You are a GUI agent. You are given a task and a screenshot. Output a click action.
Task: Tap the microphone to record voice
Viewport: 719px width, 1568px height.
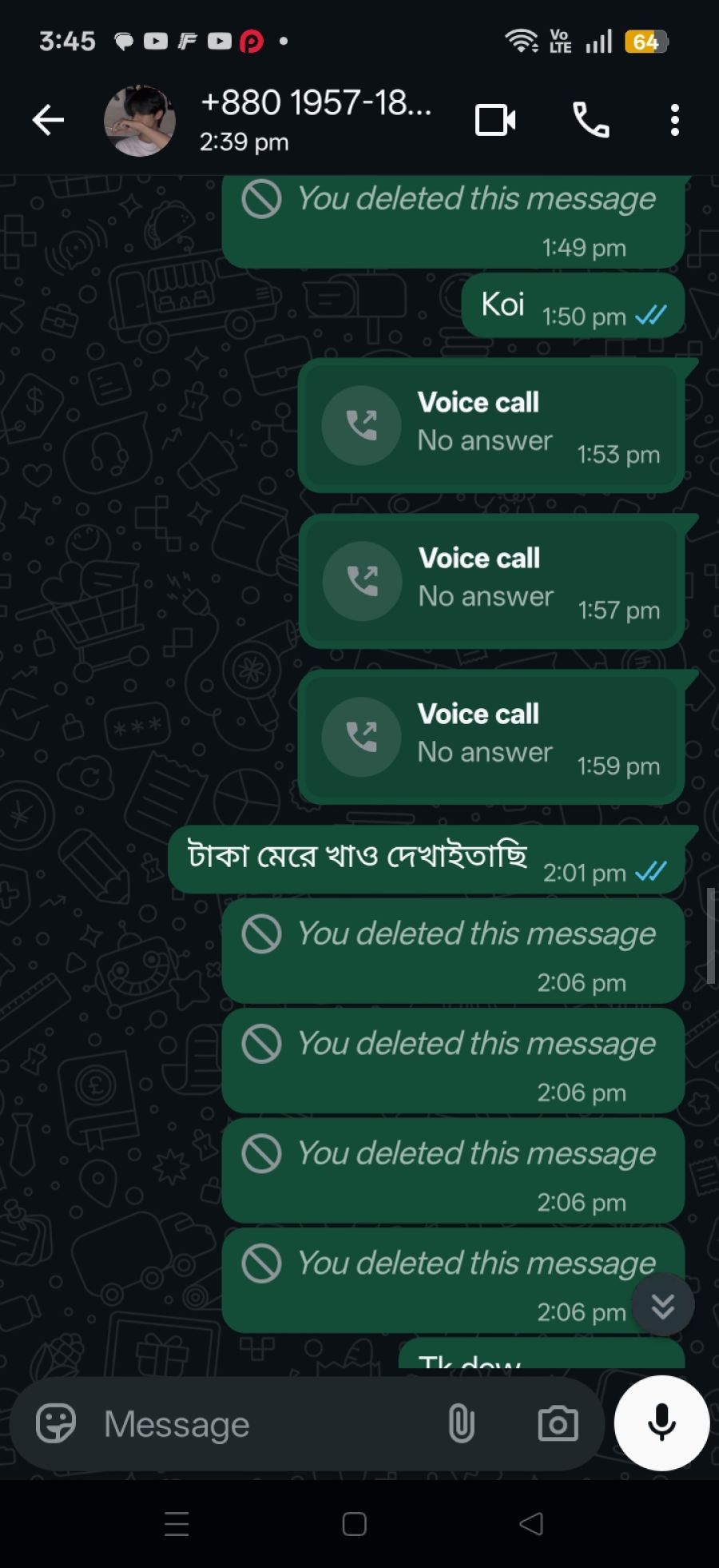pos(661,1423)
